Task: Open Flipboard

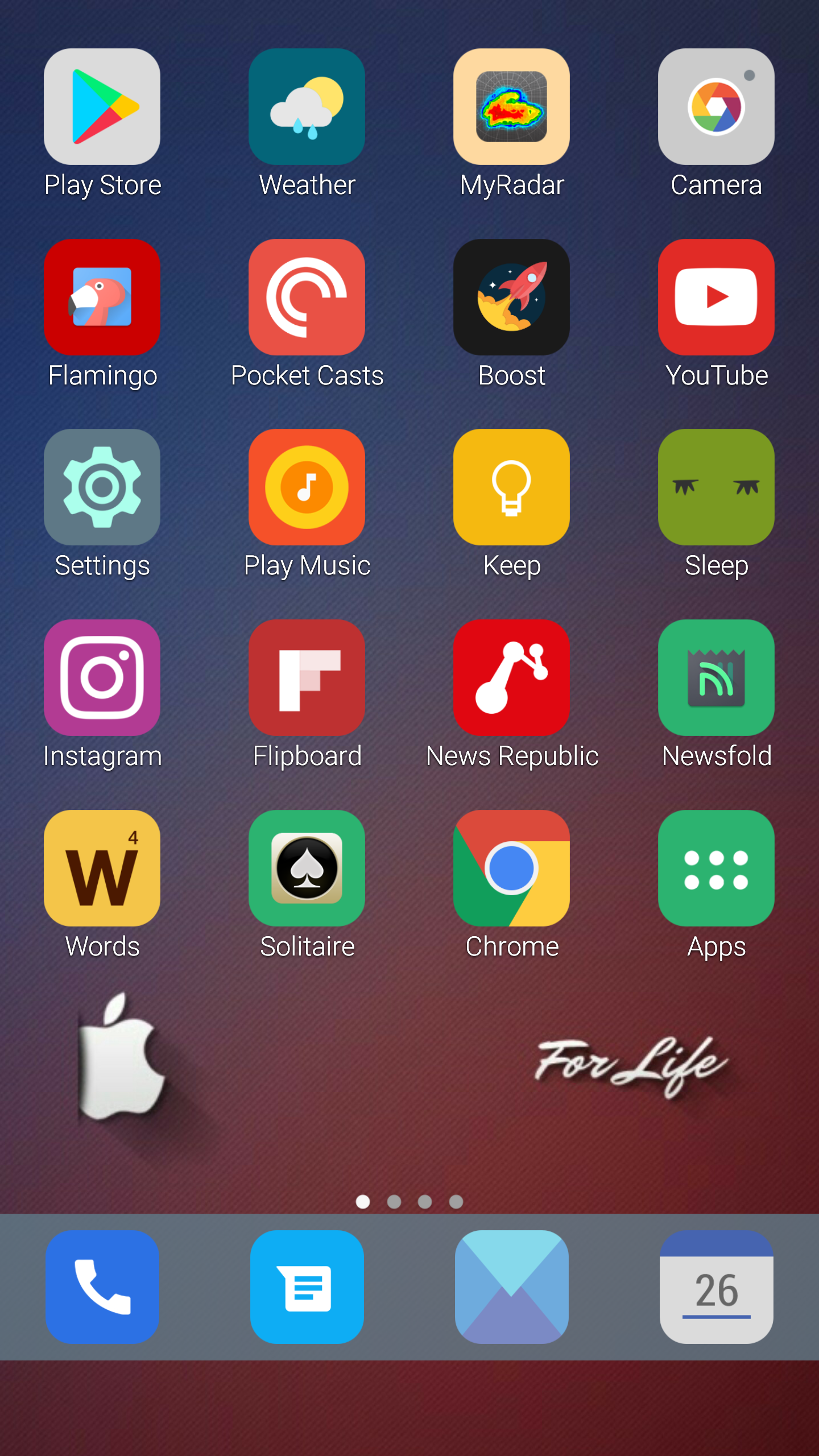Action: 307,677
